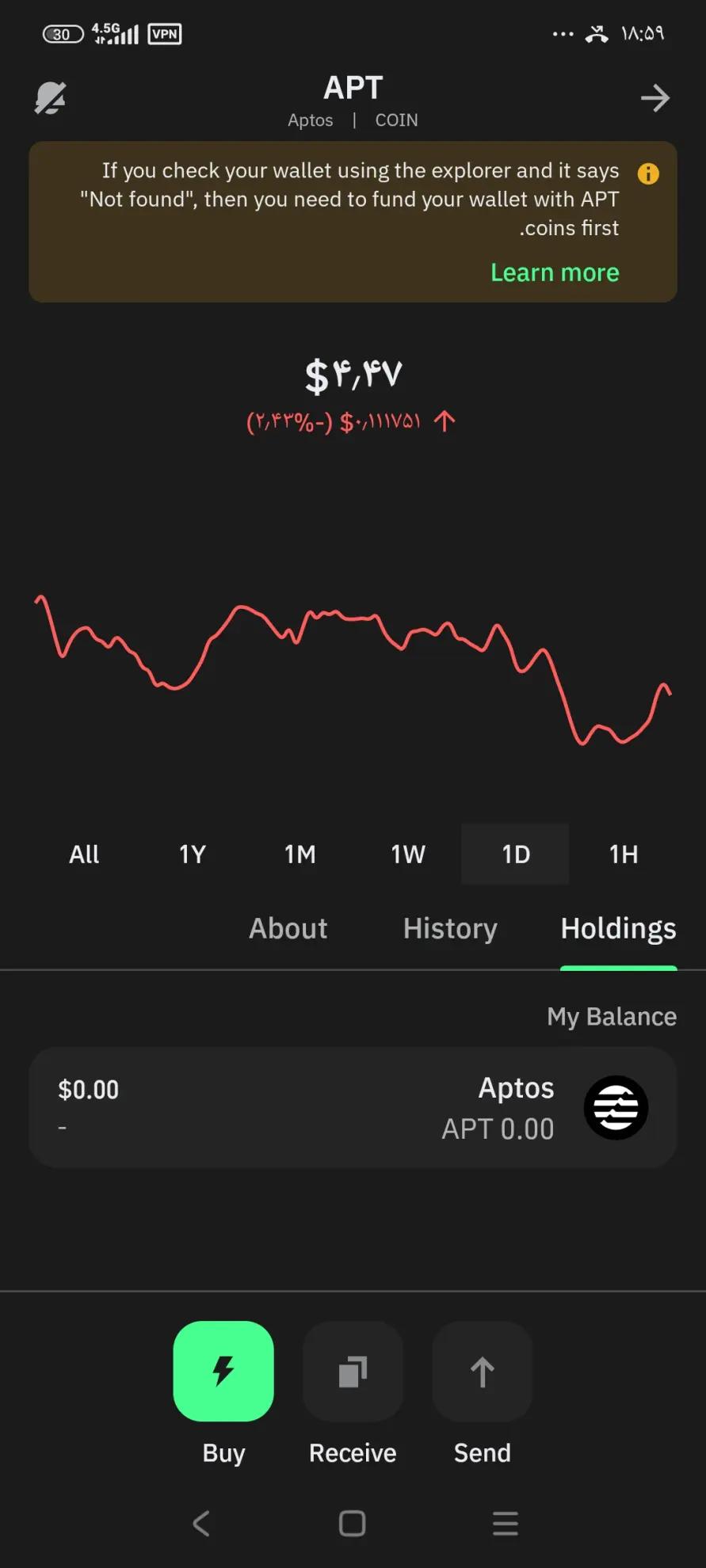706x1568 pixels.
Task: Switch to the History tab
Action: coord(450,928)
